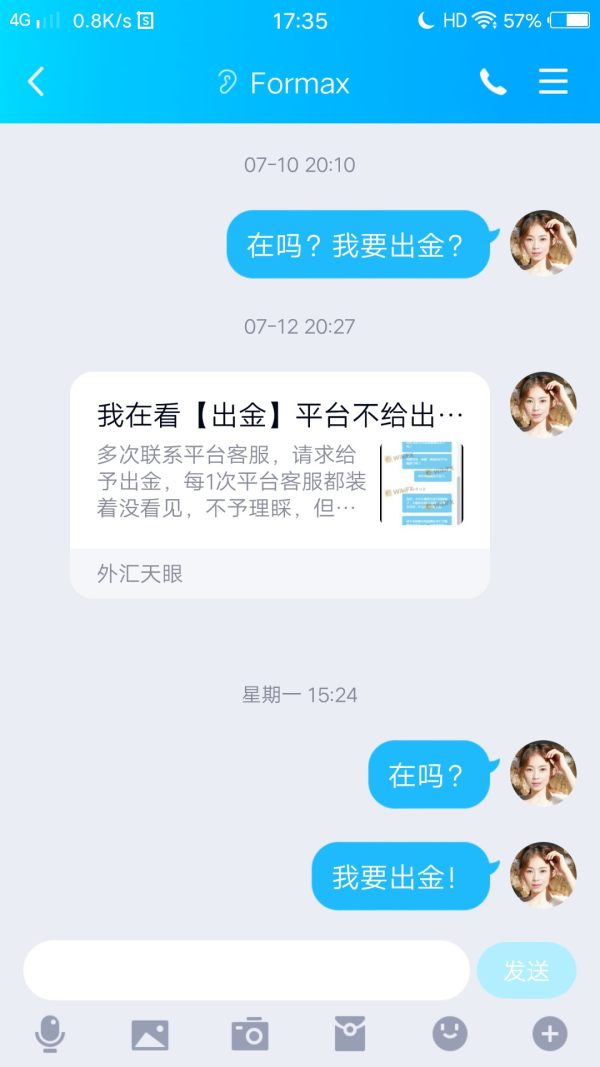Focus the message input field
This screenshot has height=1067, width=600.
tap(246, 970)
